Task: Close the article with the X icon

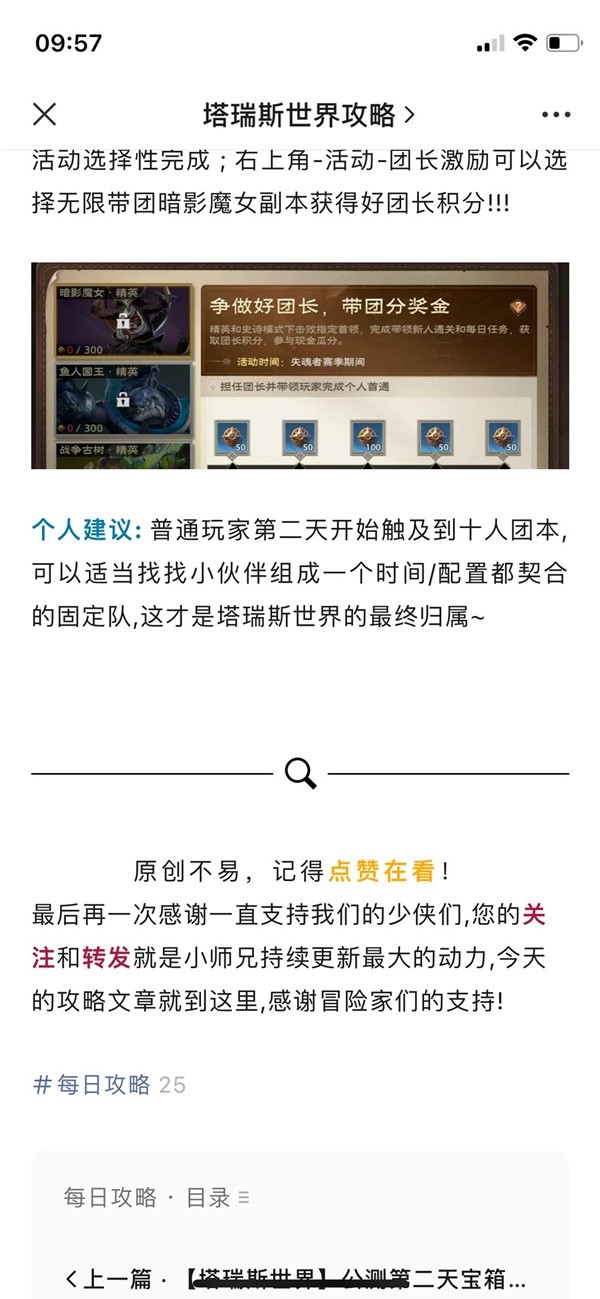Action: [x=45, y=114]
